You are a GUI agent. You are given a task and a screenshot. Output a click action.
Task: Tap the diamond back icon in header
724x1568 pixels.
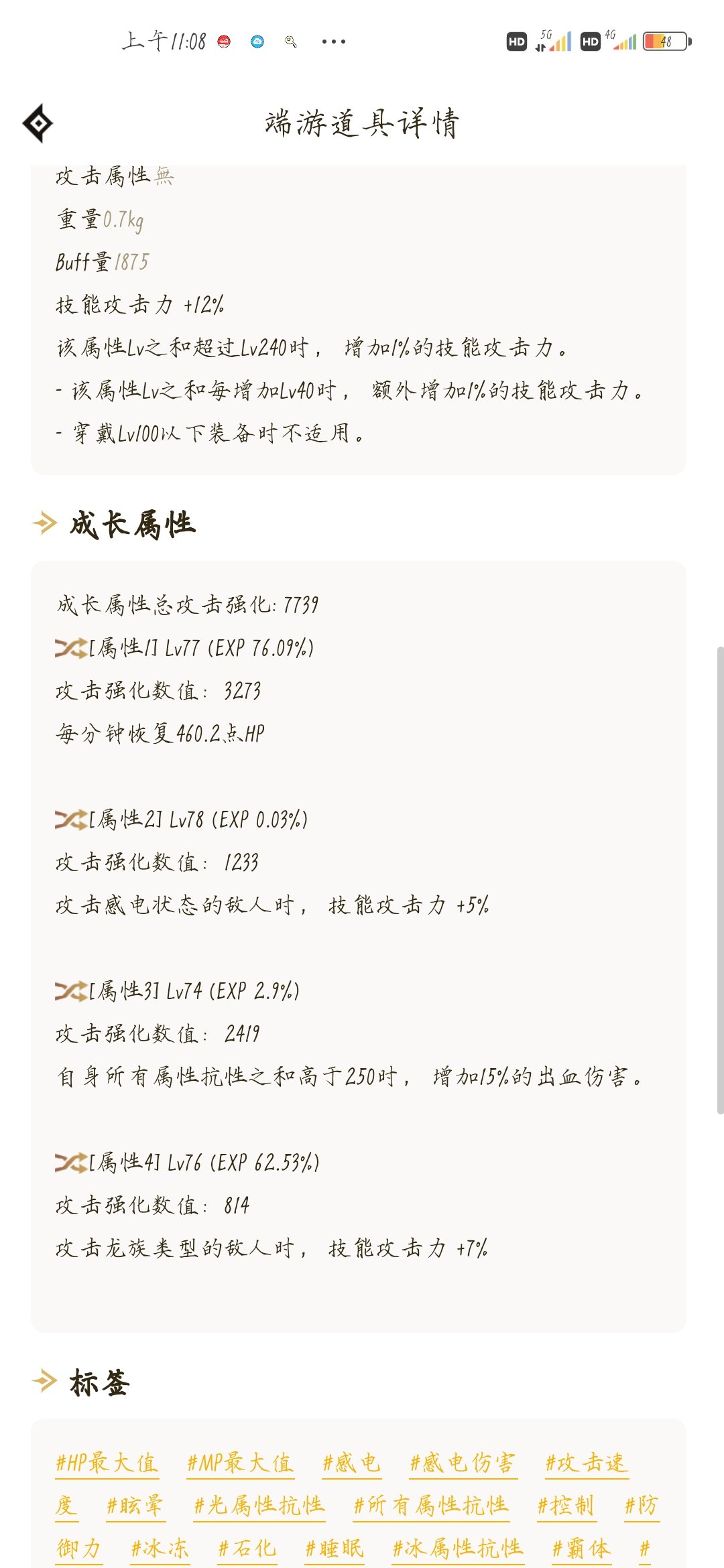pyautogui.click(x=38, y=123)
